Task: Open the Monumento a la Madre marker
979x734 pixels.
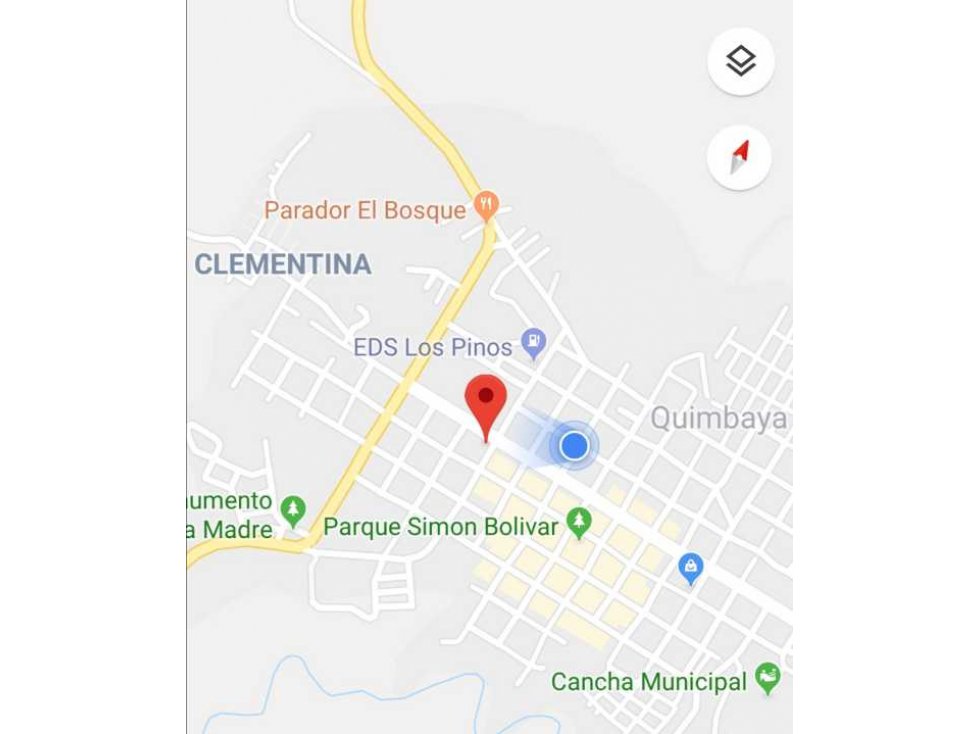Action: [x=292, y=510]
